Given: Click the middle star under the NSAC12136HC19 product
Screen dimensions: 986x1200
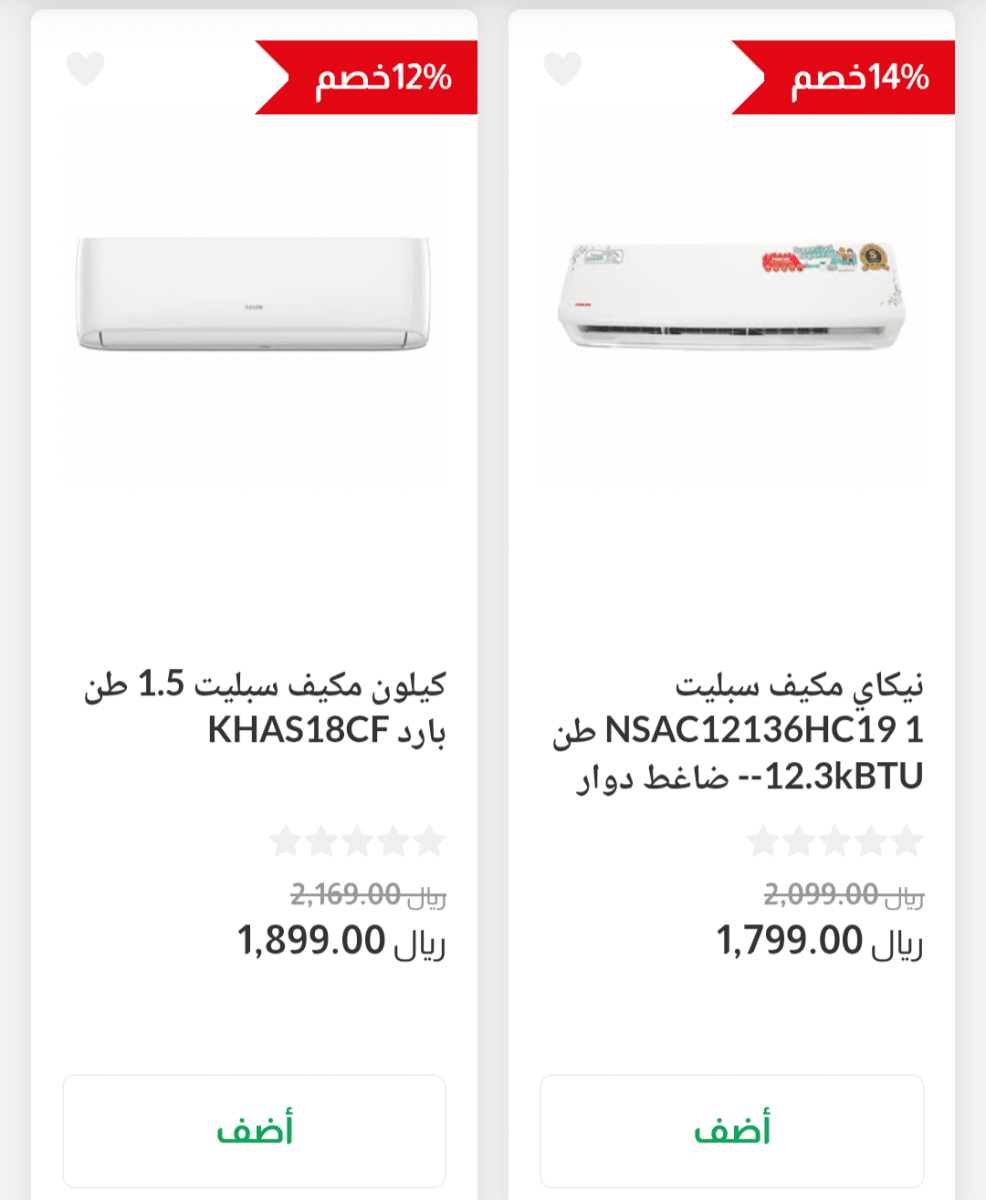Looking at the screenshot, I should click(836, 842).
